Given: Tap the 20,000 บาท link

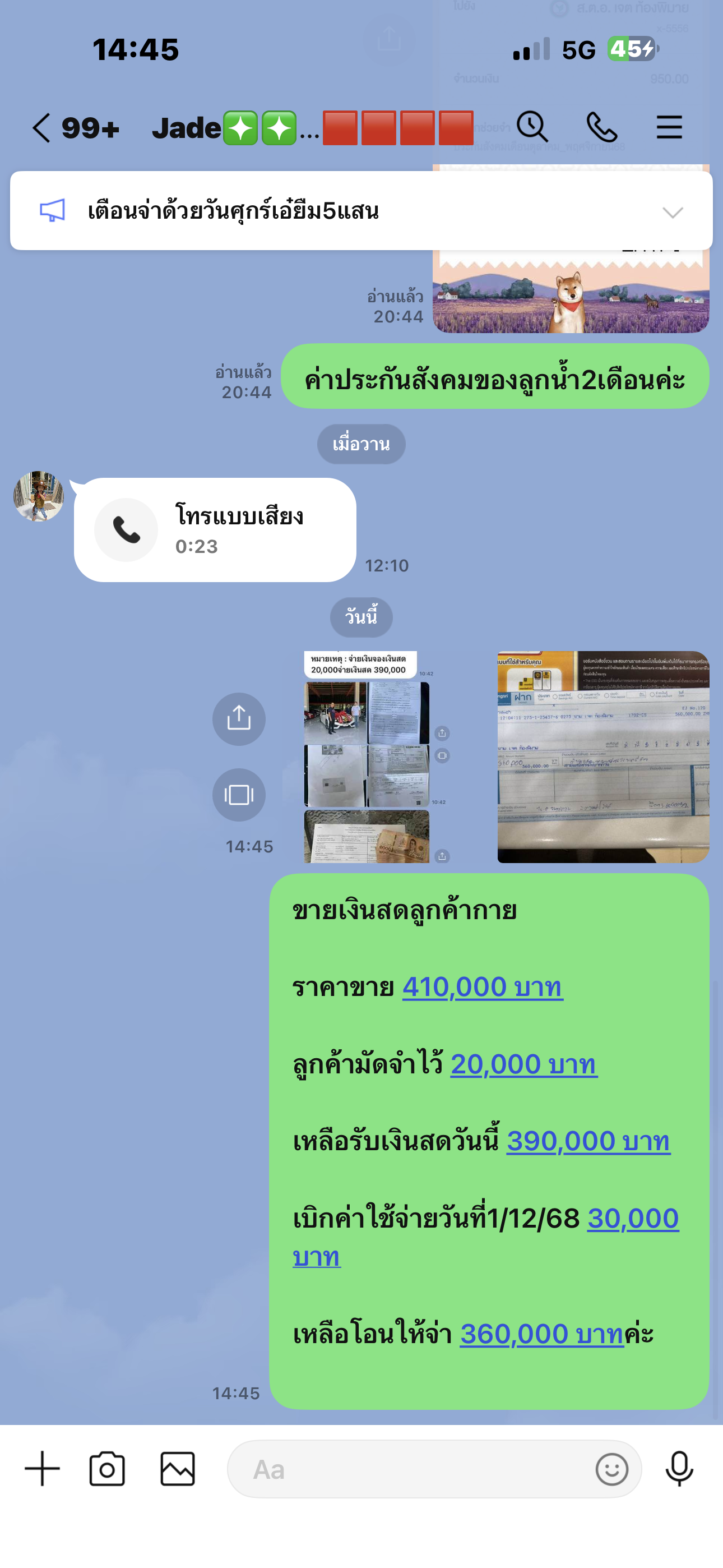Looking at the screenshot, I should [x=523, y=1064].
